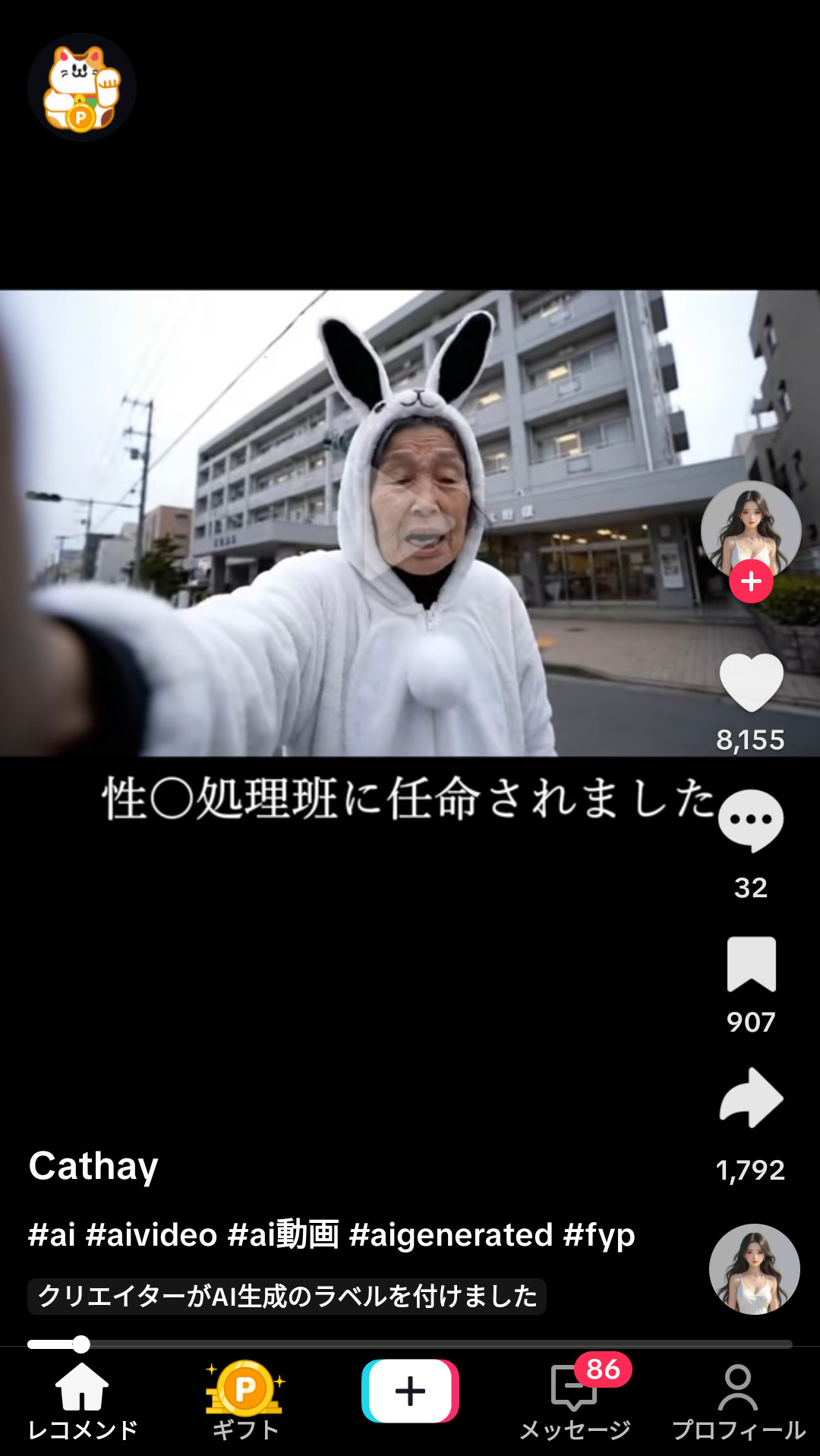Share this video using the arrow icon

pos(751,1098)
